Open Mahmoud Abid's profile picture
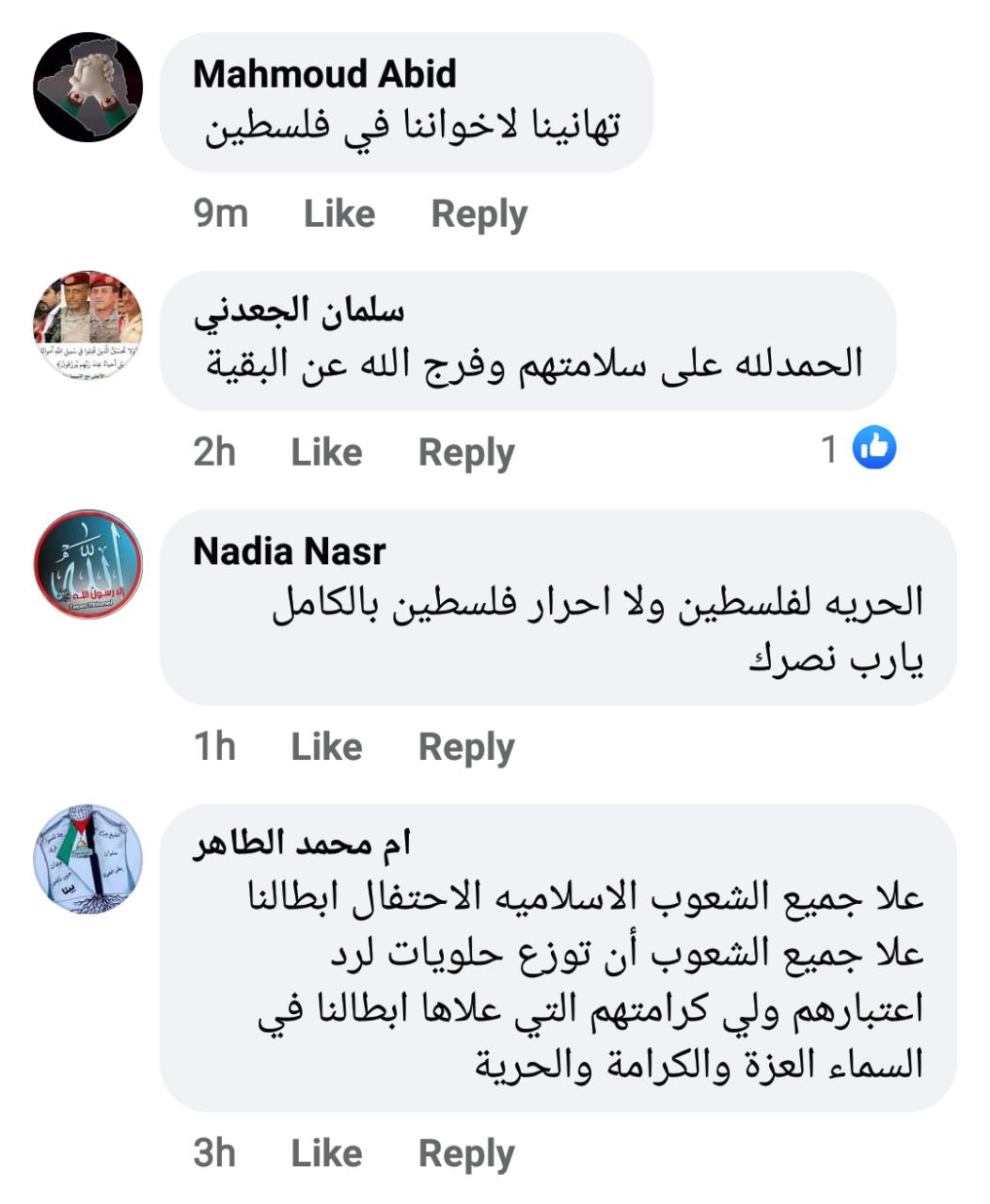The image size is (990, 1204). tap(87, 87)
